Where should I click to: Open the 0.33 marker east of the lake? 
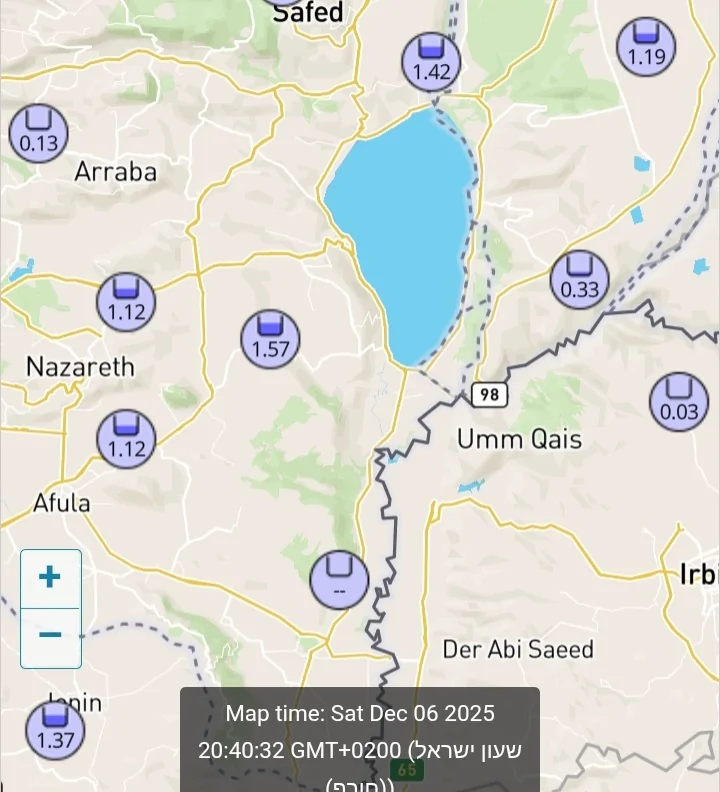tap(580, 279)
